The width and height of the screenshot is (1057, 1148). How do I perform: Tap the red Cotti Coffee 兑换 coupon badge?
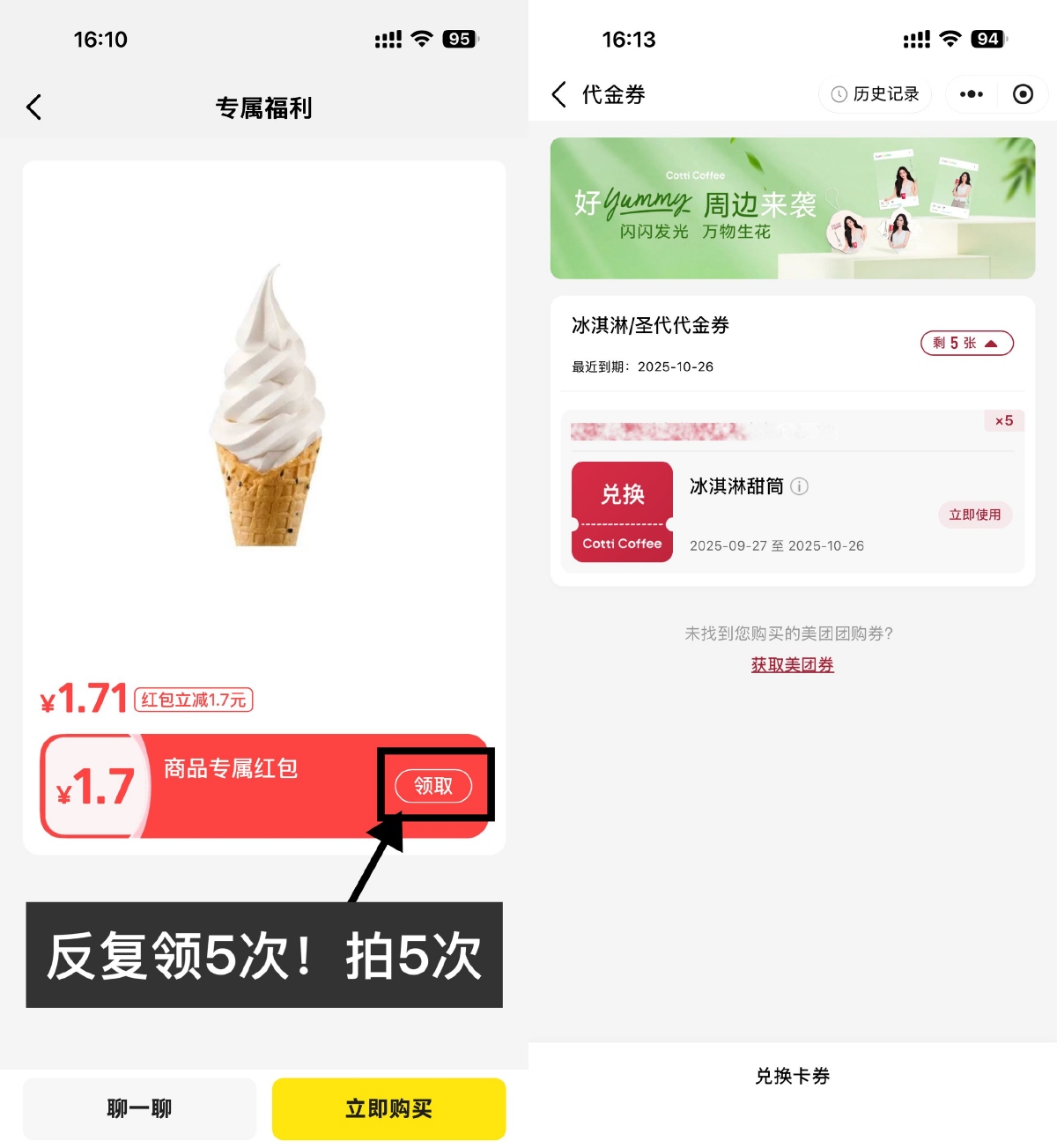[x=621, y=511]
